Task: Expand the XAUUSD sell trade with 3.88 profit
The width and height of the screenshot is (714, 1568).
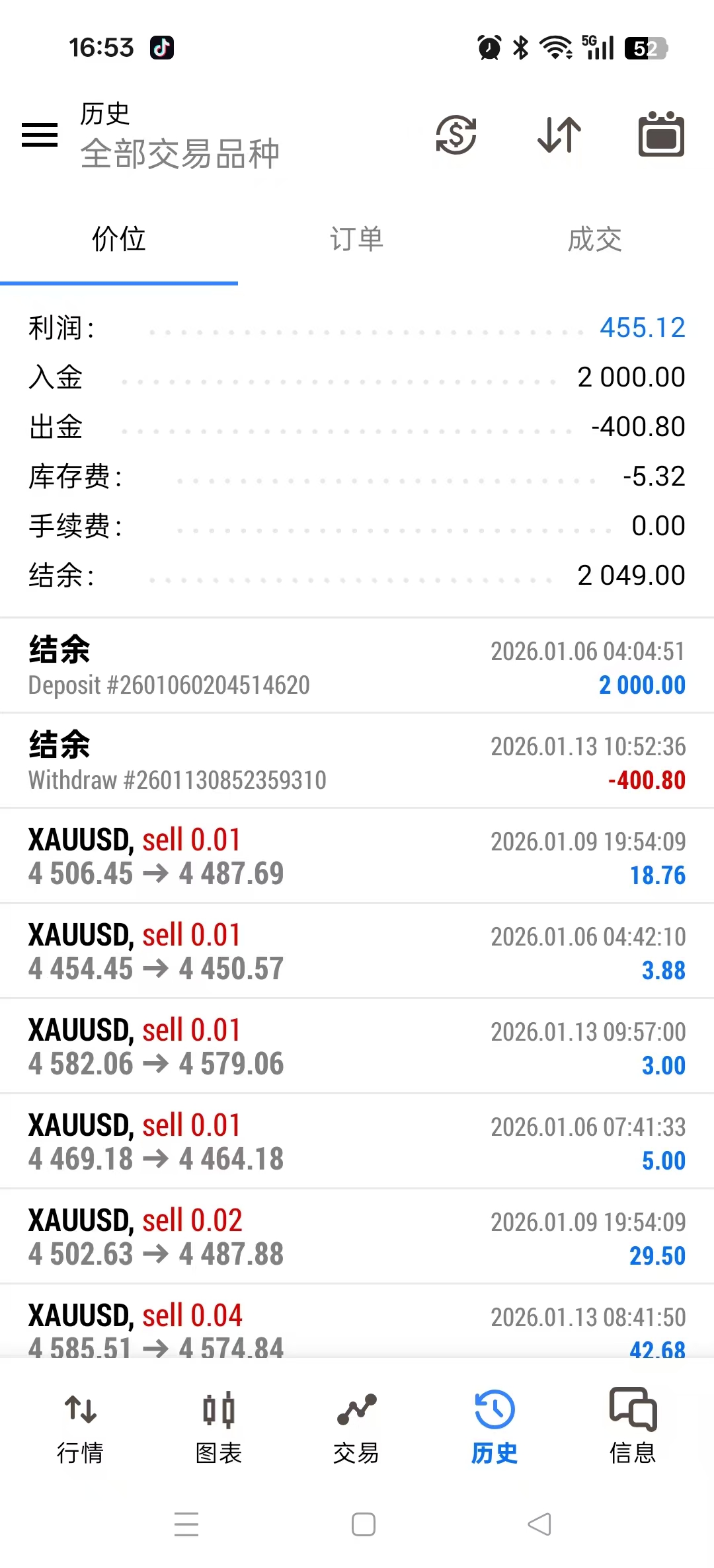Action: (x=357, y=952)
